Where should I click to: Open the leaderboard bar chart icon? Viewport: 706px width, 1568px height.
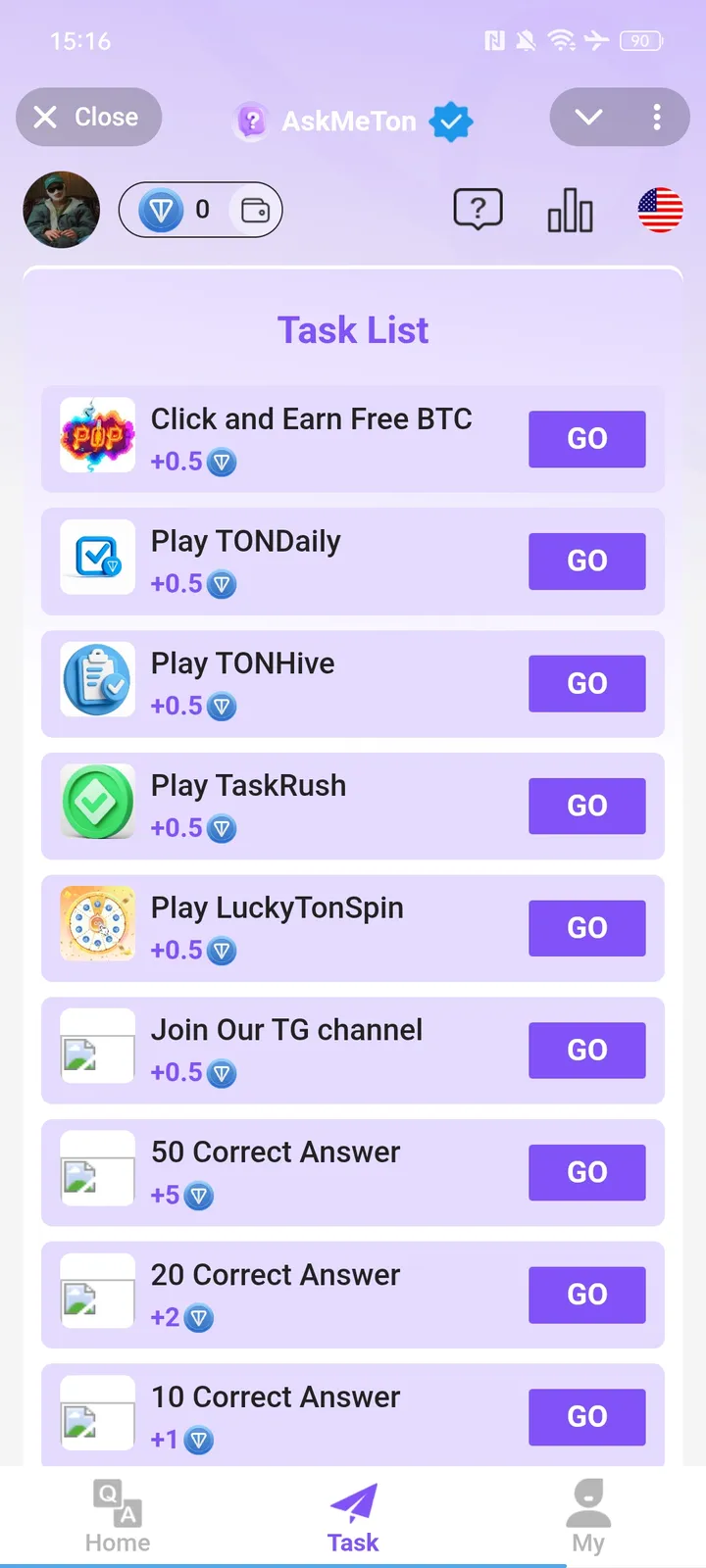point(570,209)
